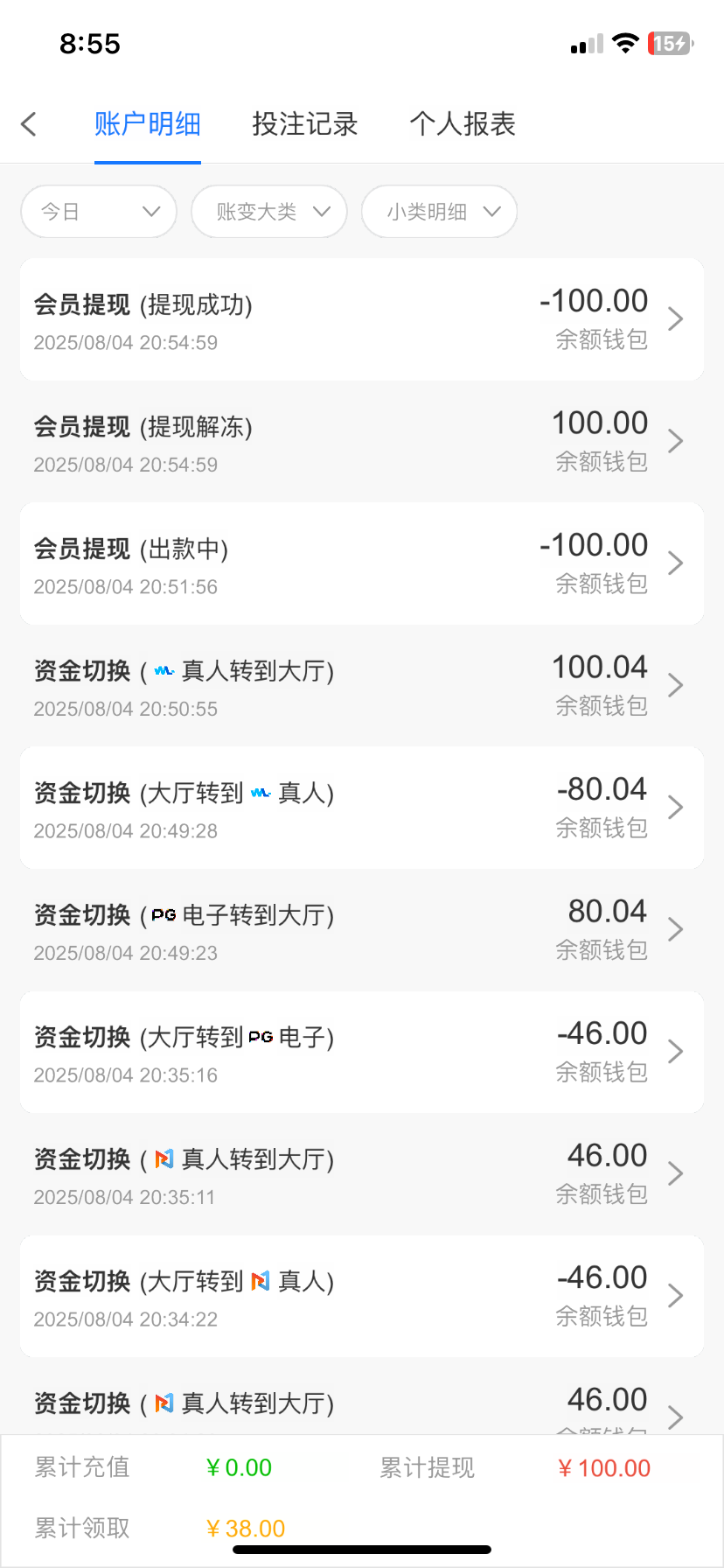
Task: Switch to the 投注记录 tab
Action: click(x=304, y=124)
